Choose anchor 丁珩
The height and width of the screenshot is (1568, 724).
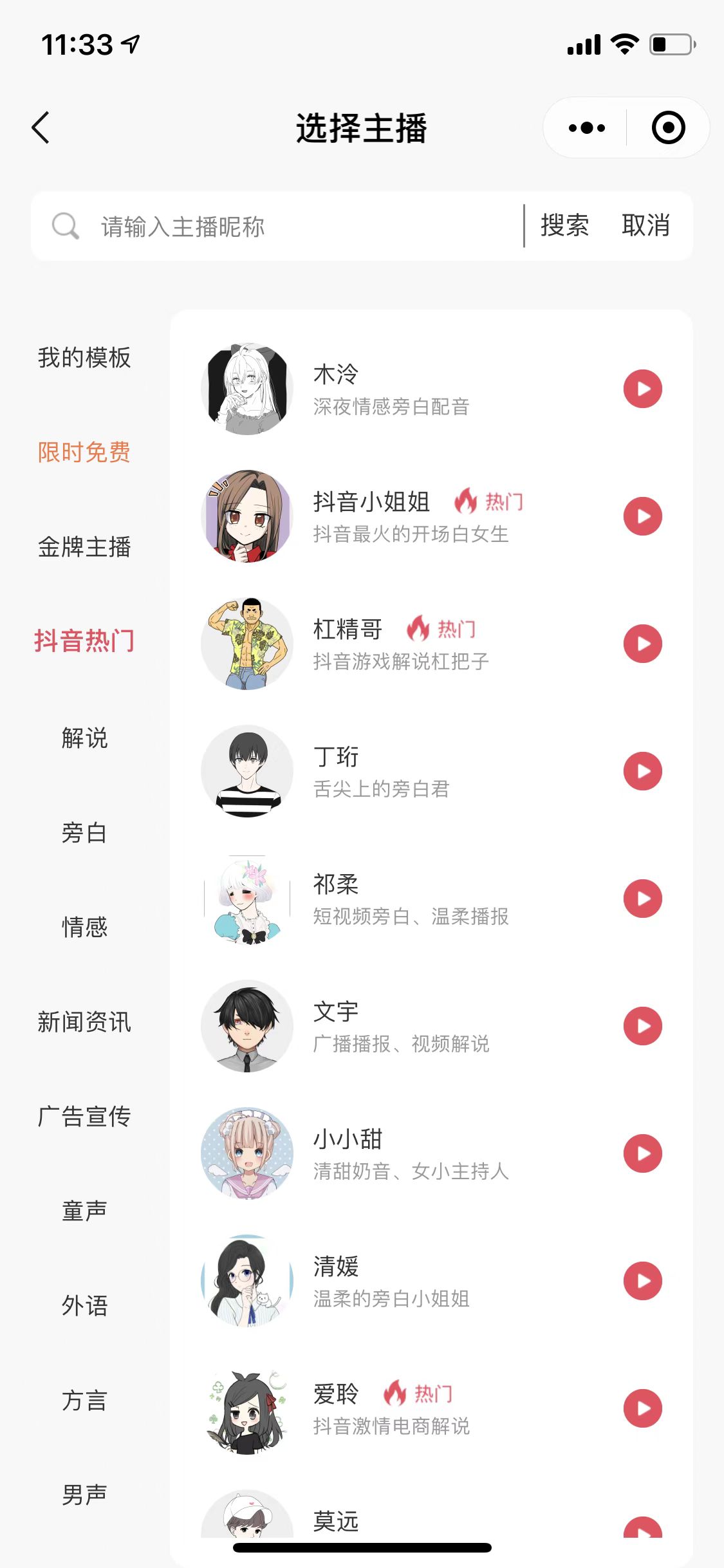[431, 771]
